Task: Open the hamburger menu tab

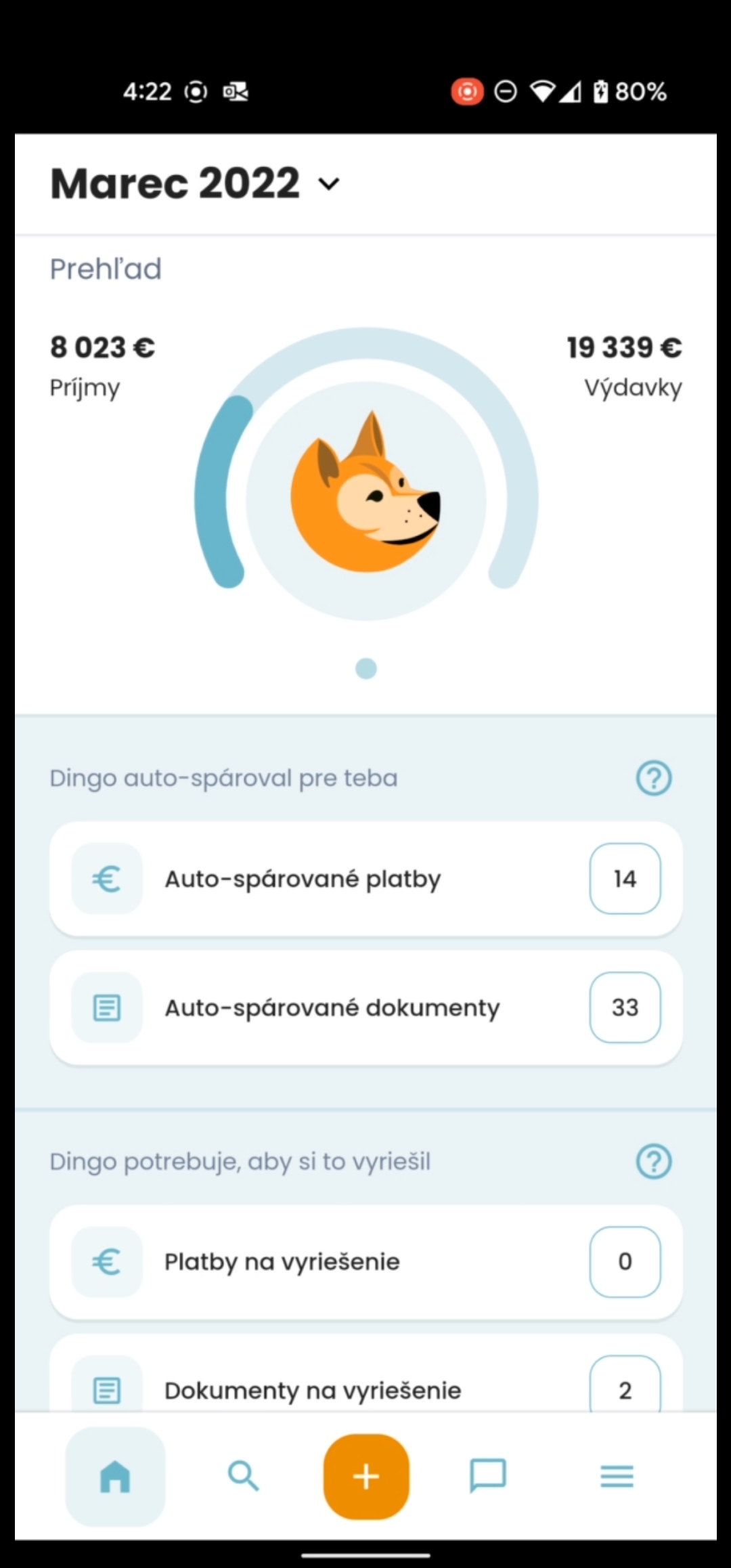Action: pyautogui.click(x=617, y=1476)
